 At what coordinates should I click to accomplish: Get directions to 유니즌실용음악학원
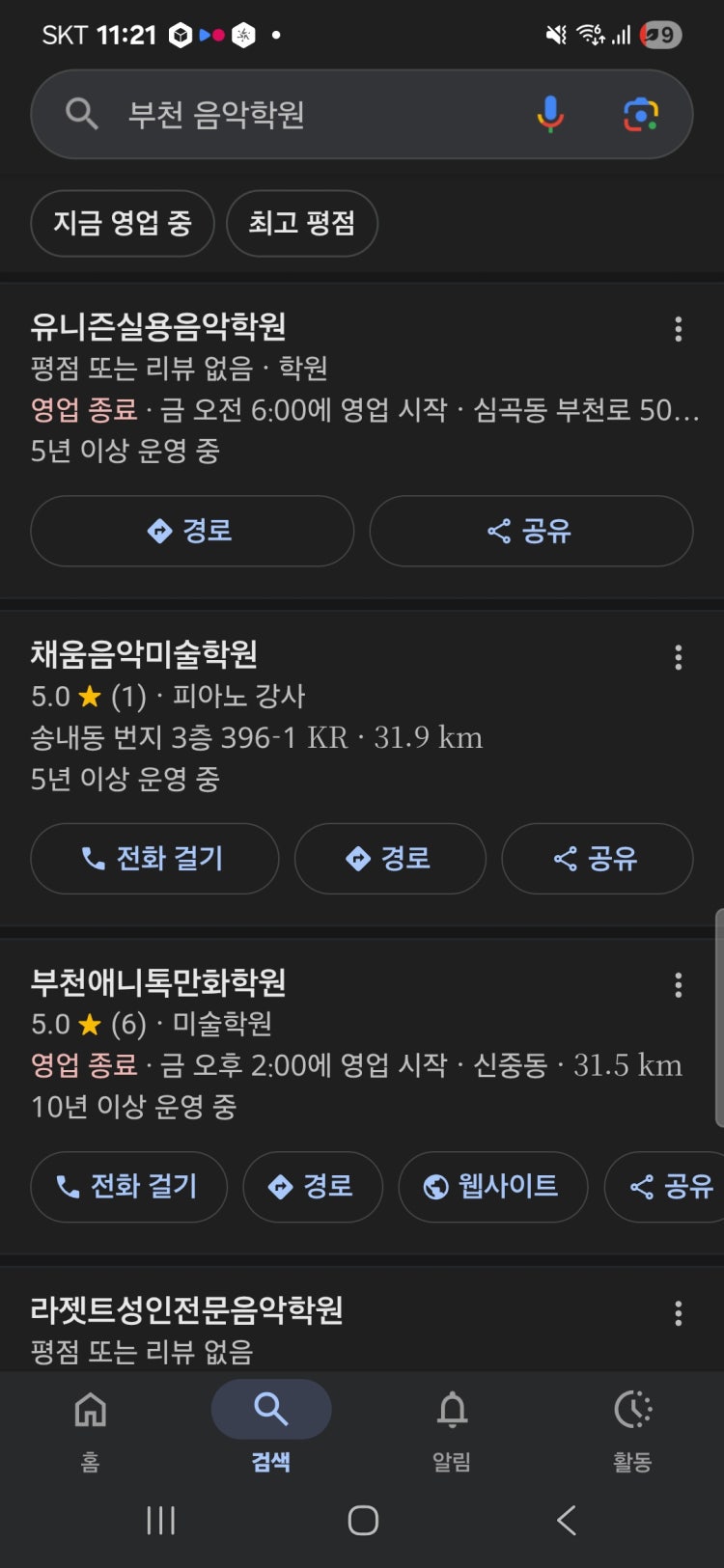click(x=192, y=531)
